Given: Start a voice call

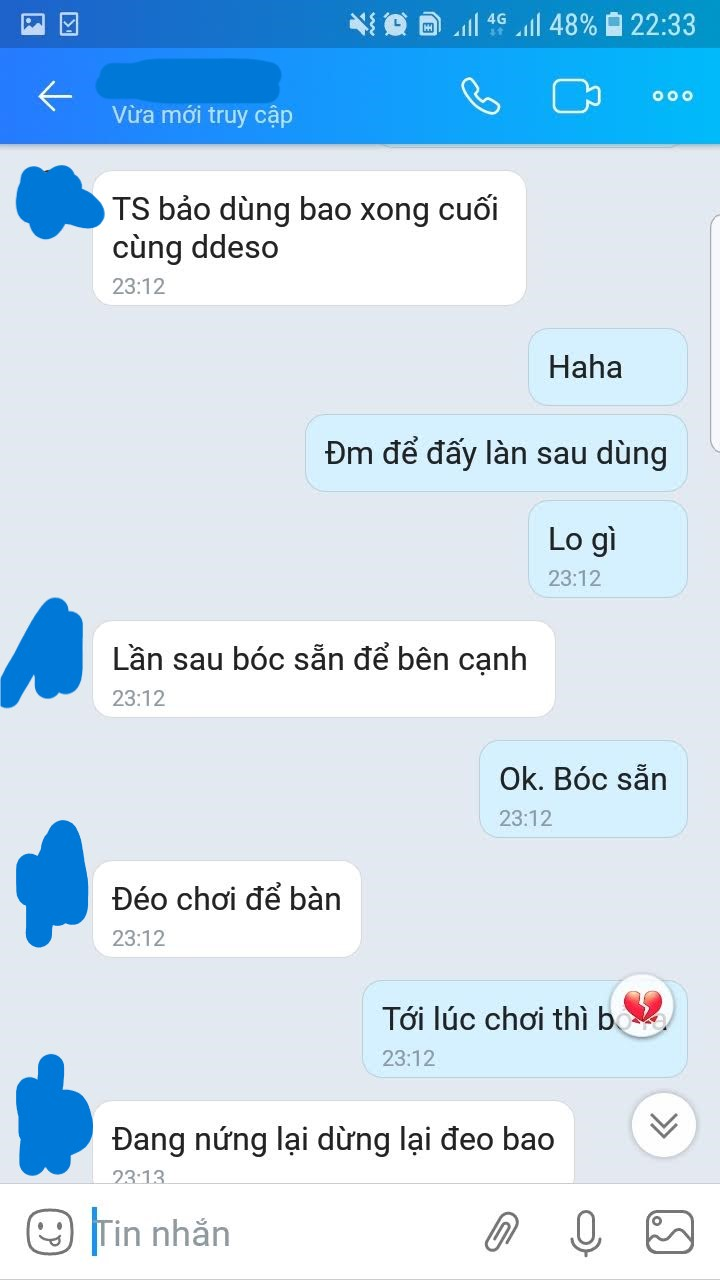Looking at the screenshot, I should (x=480, y=96).
